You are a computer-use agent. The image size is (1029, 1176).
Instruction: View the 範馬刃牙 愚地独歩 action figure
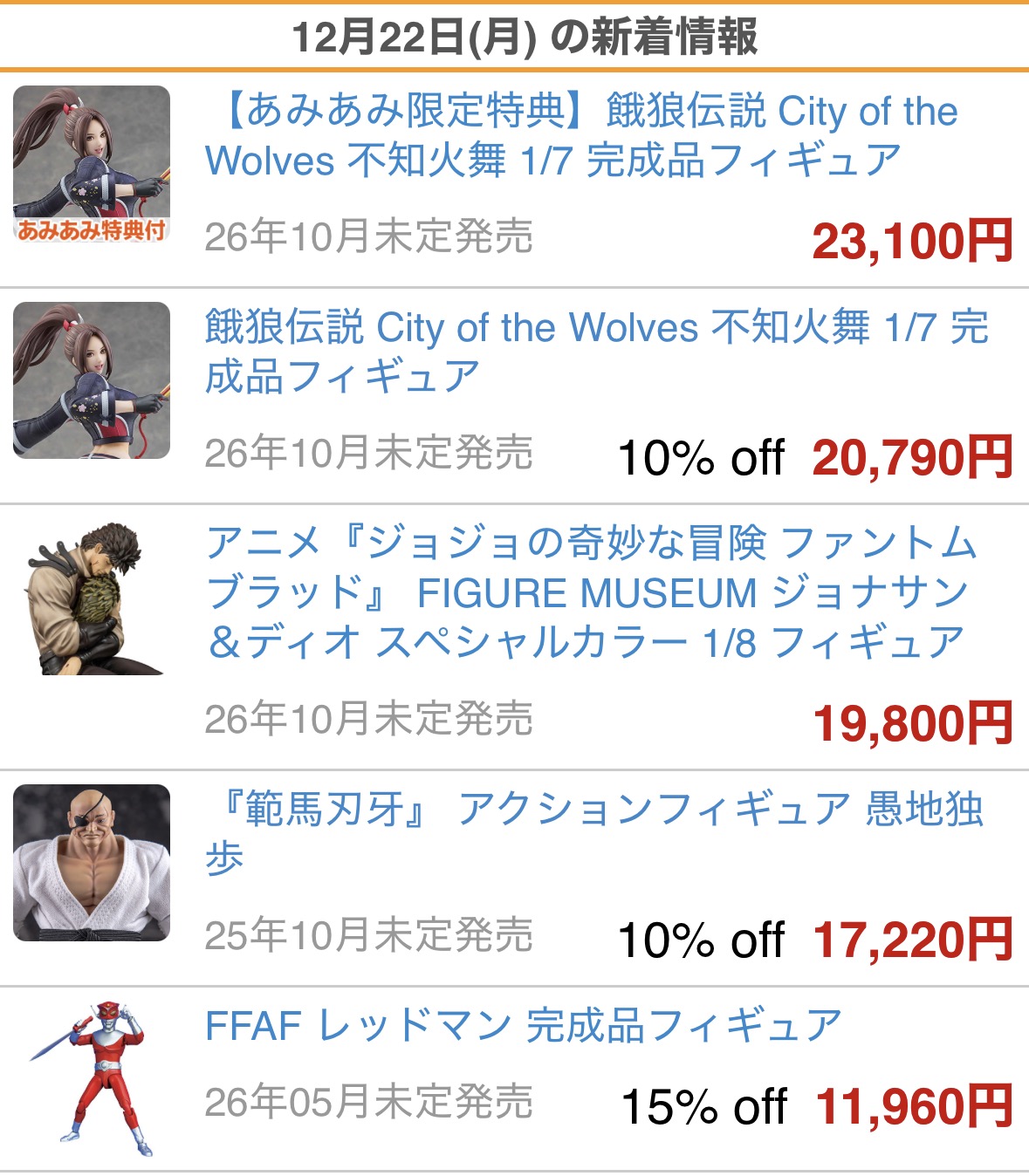(x=593, y=831)
